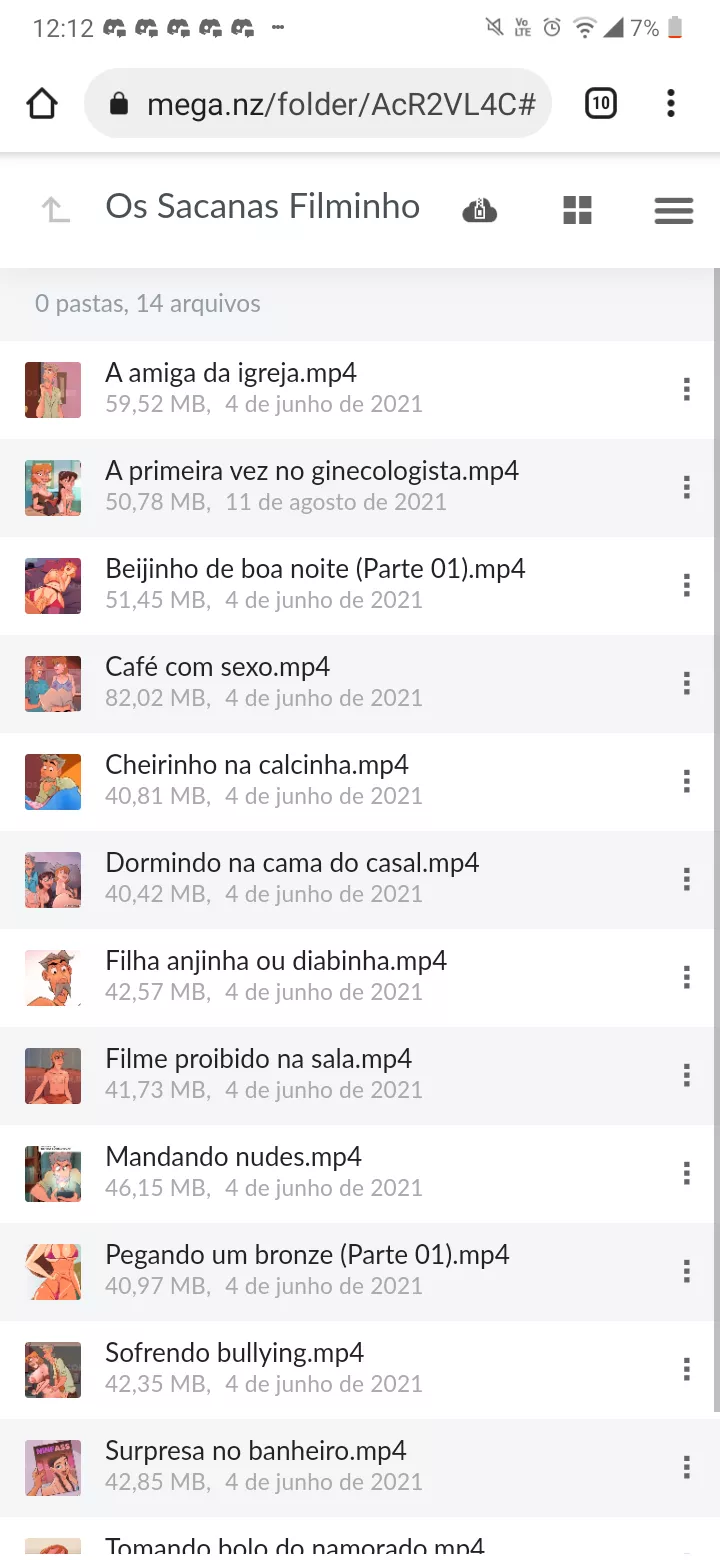The width and height of the screenshot is (720, 1560).
Task: Download the folder as a ZIP
Action: click(x=480, y=210)
